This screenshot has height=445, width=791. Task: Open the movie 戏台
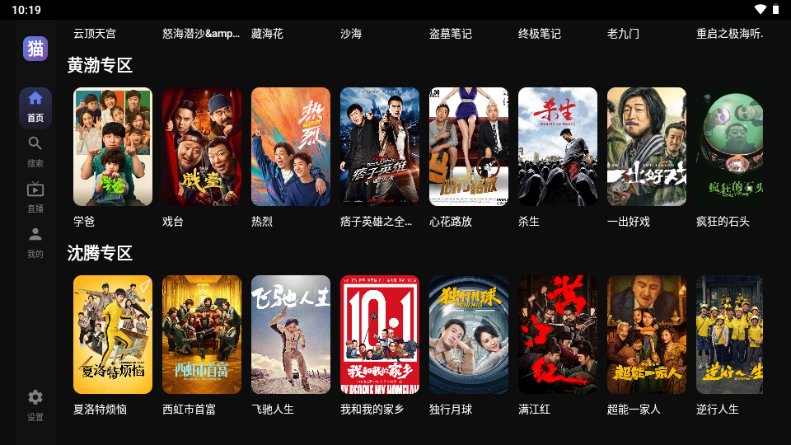[x=202, y=147]
